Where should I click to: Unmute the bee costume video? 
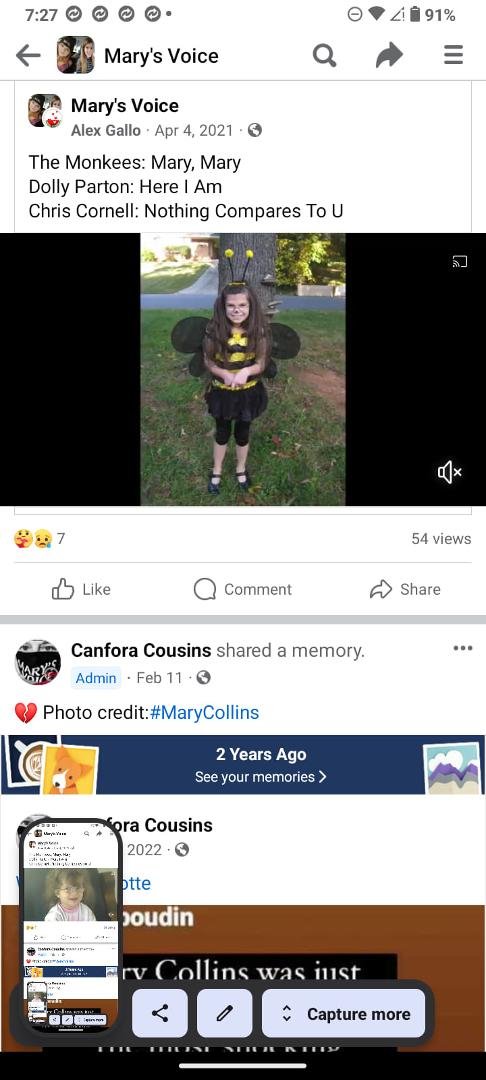(450, 472)
